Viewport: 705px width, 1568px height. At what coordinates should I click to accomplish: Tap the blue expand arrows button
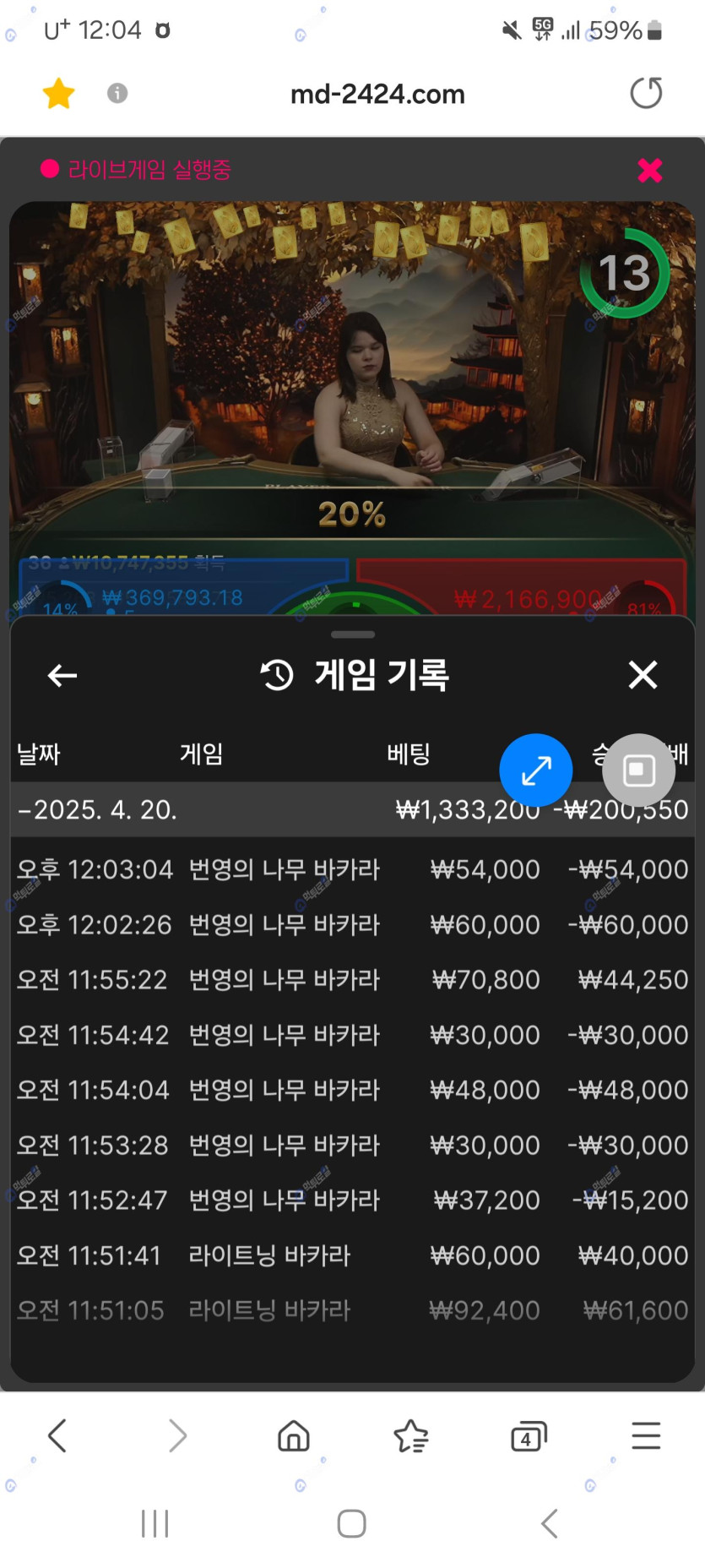tap(536, 770)
